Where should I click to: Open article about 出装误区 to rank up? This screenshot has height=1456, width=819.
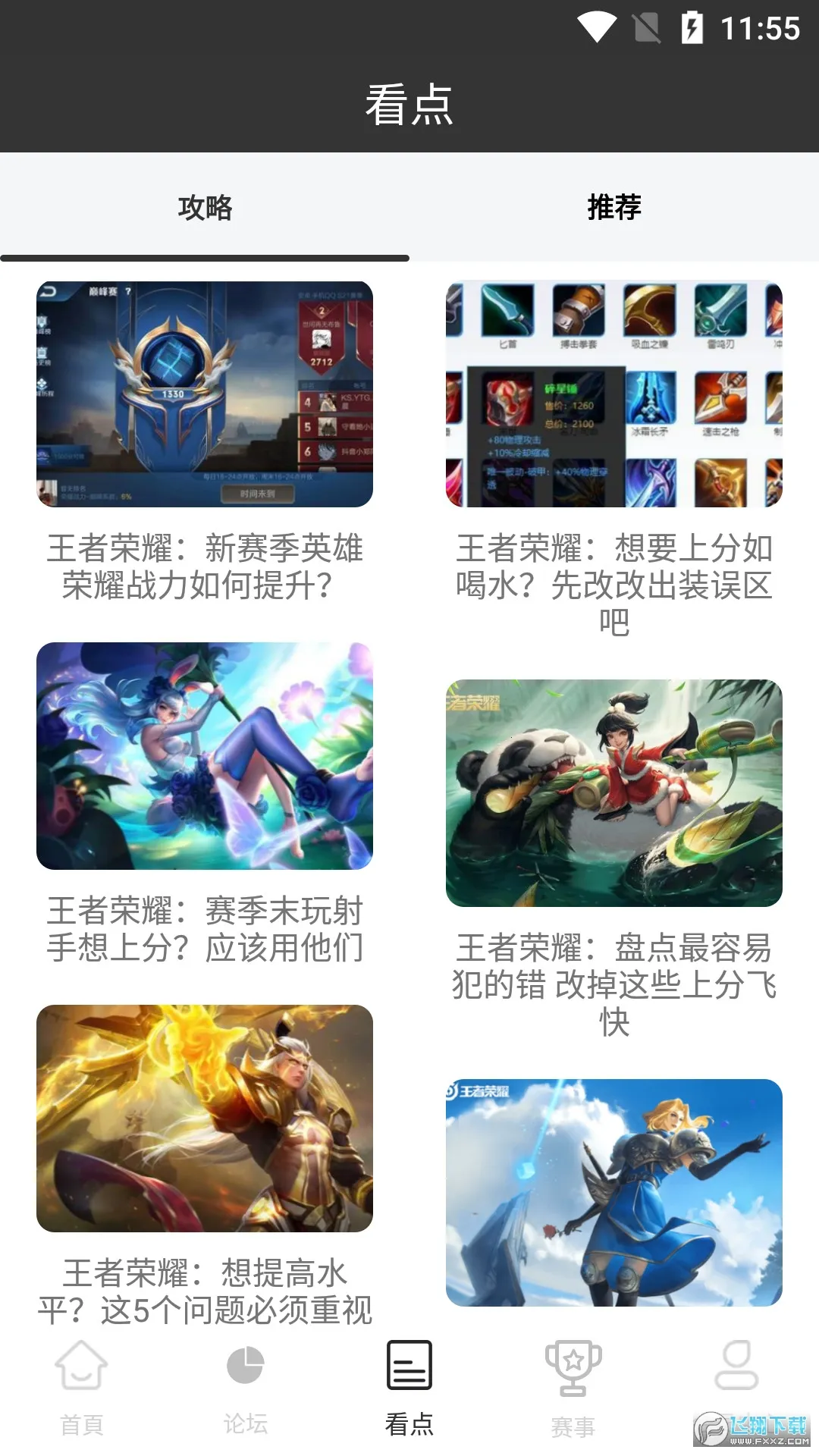(614, 584)
